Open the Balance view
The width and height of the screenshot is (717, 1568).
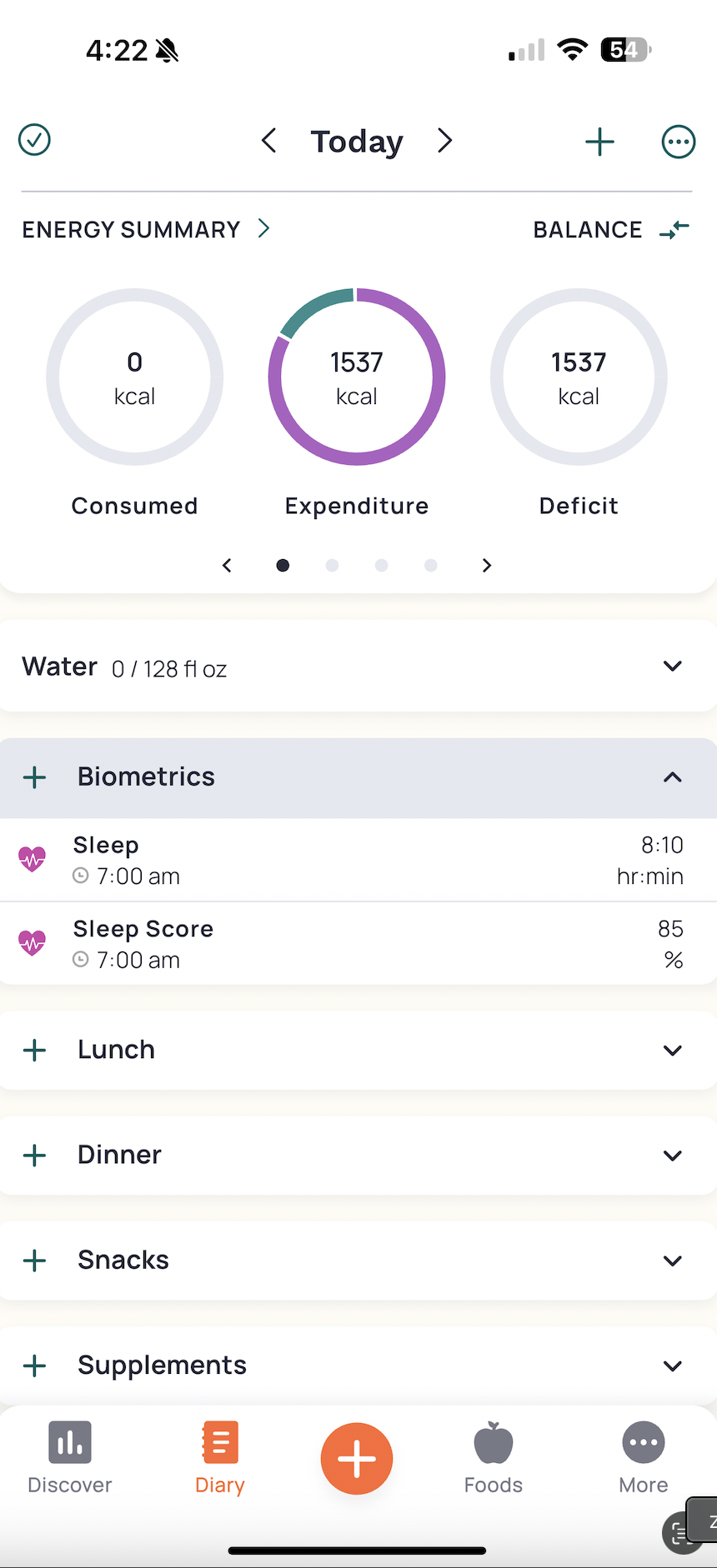point(612,229)
